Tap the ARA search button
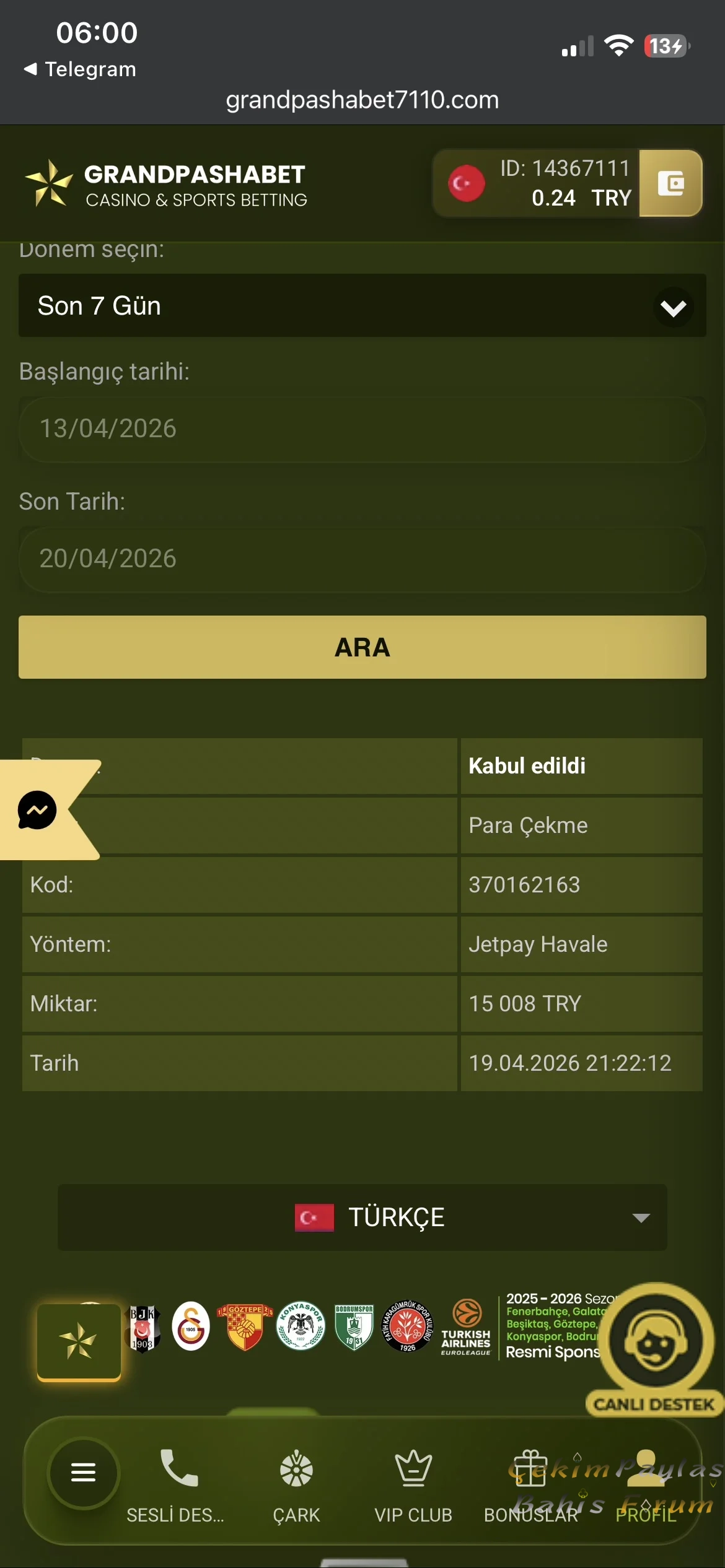725x1568 pixels. click(x=362, y=647)
